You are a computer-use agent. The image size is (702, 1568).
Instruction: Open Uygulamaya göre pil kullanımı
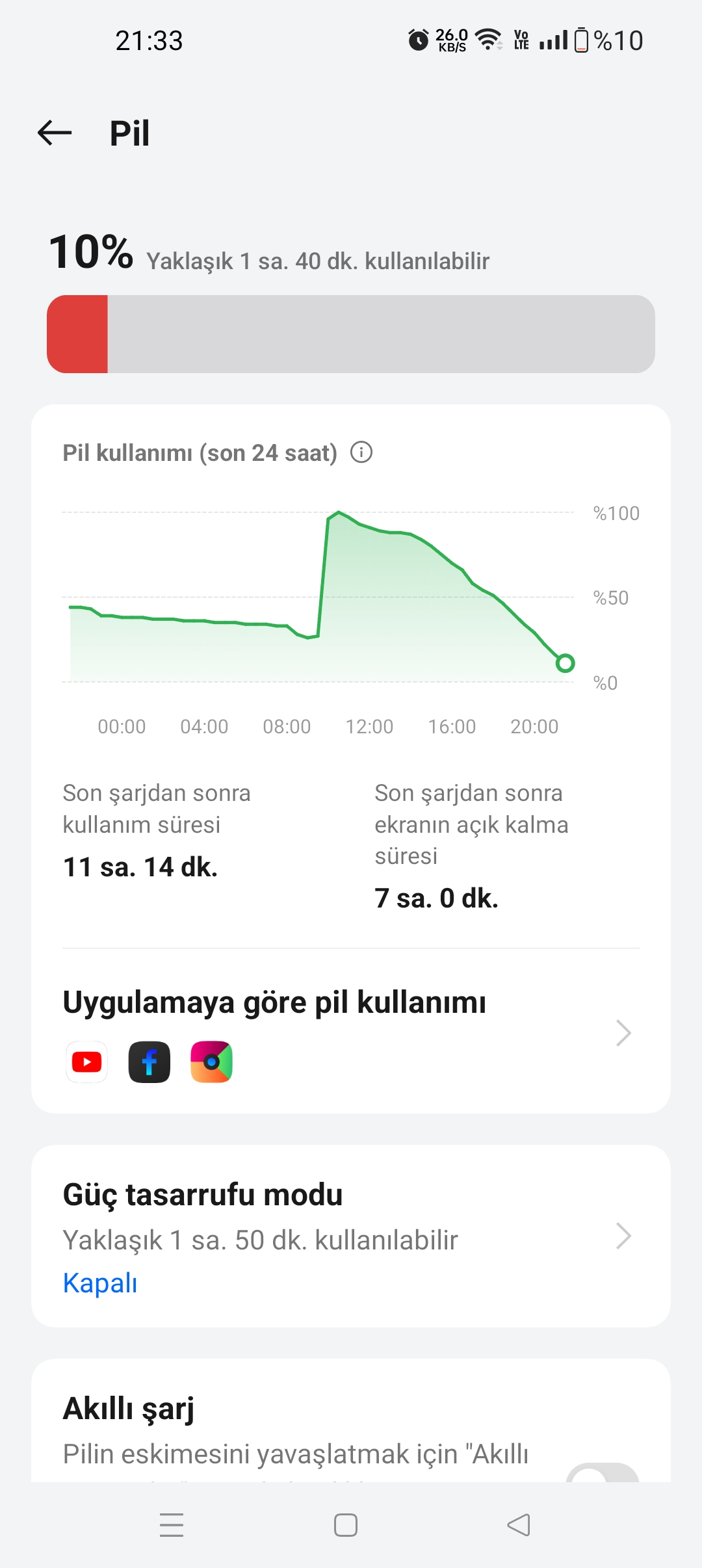351,1032
